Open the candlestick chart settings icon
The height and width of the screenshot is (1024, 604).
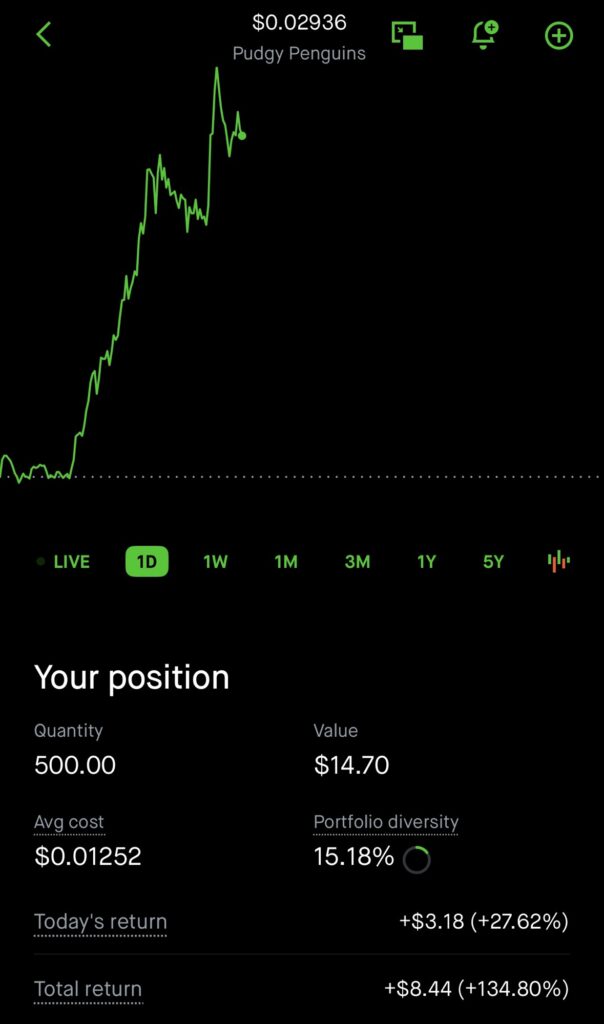point(559,561)
